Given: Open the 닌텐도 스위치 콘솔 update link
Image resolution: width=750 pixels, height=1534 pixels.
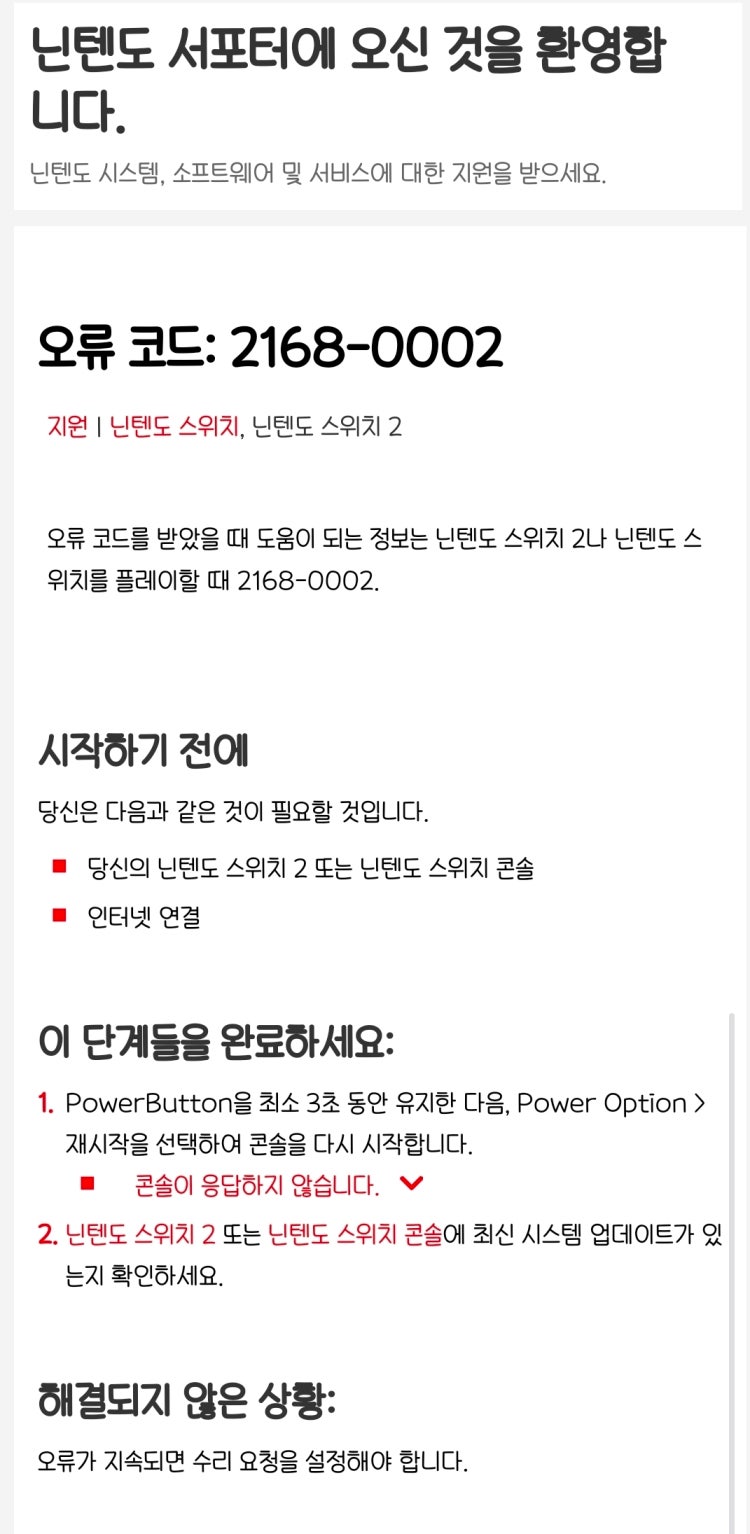Looking at the screenshot, I should pos(355,1235).
